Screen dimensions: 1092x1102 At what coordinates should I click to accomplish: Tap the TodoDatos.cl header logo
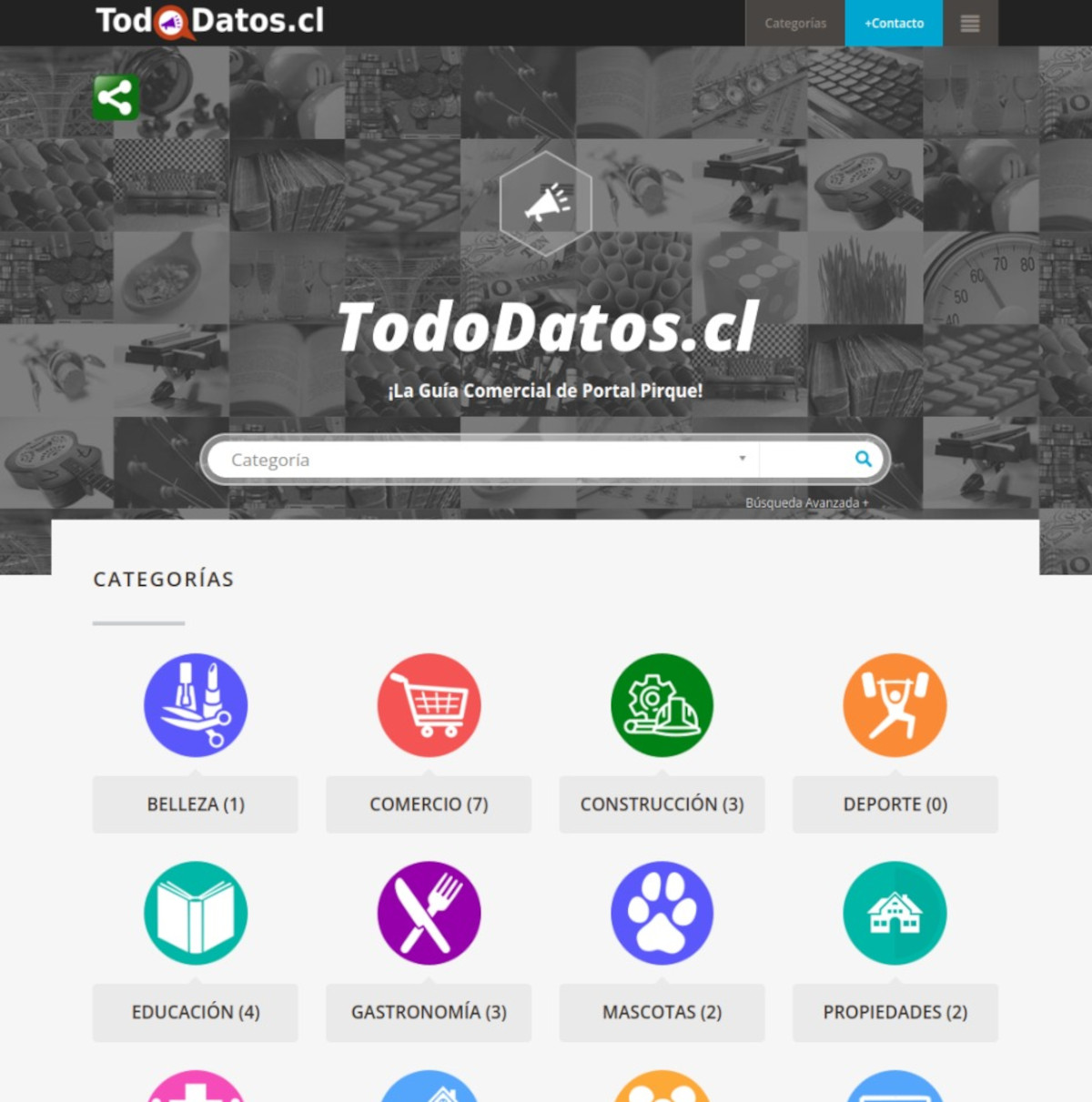[210, 22]
